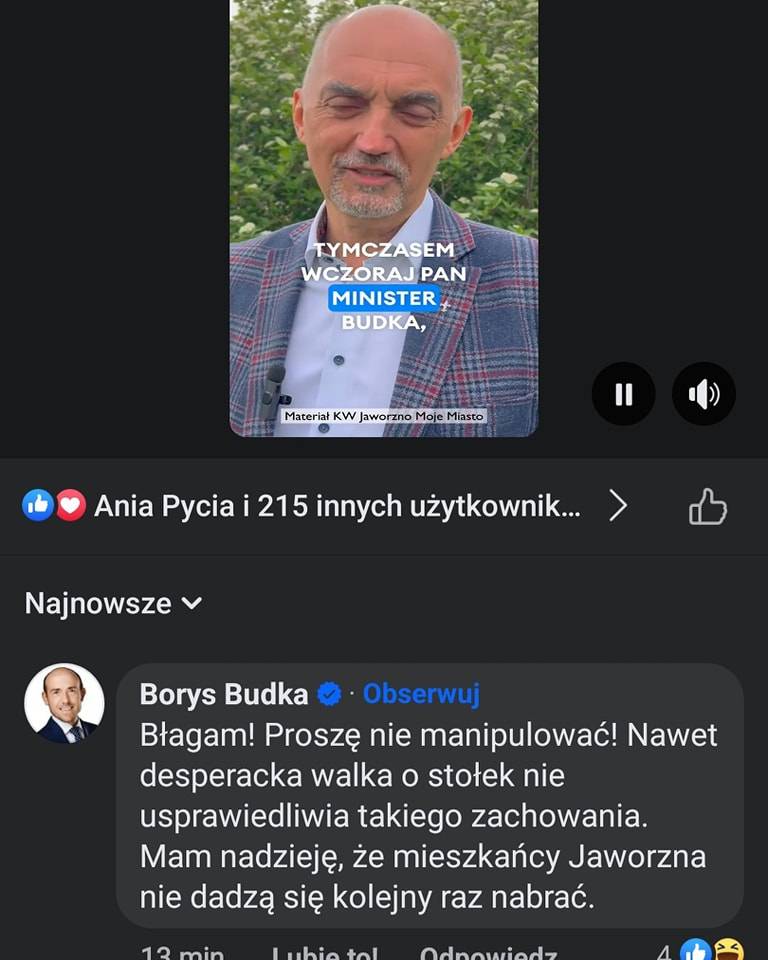The width and height of the screenshot is (768, 960).
Task: Reply to Borys Budka's comment
Action: point(488,952)
